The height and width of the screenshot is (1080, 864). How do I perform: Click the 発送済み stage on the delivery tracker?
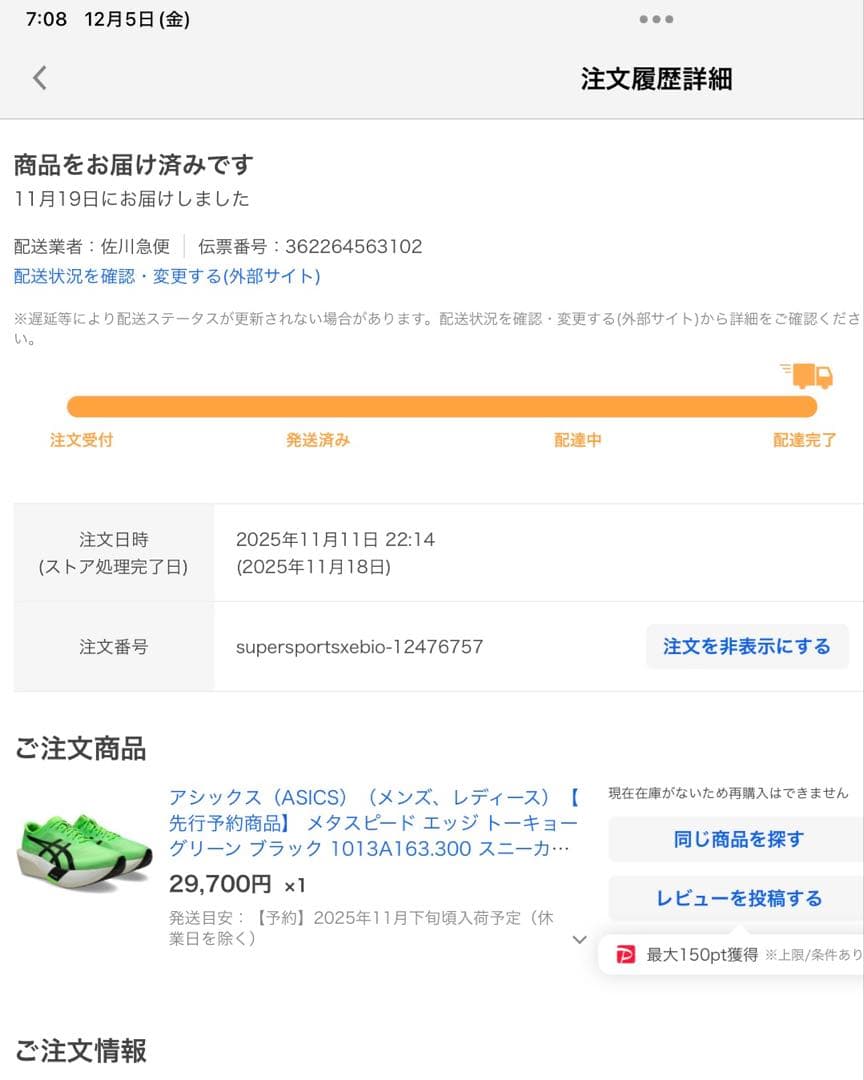[320, 440]
